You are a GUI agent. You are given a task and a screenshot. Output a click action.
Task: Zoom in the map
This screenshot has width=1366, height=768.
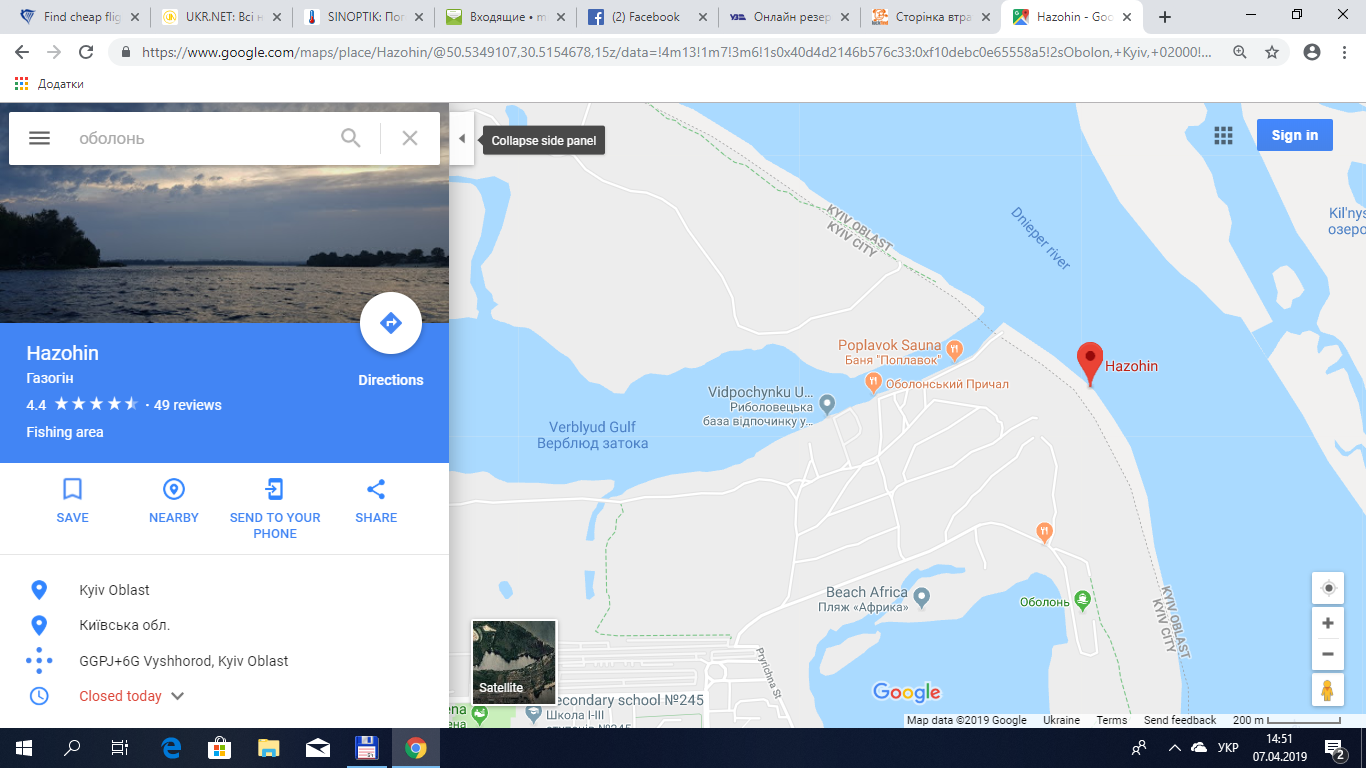click(1328, 623)
